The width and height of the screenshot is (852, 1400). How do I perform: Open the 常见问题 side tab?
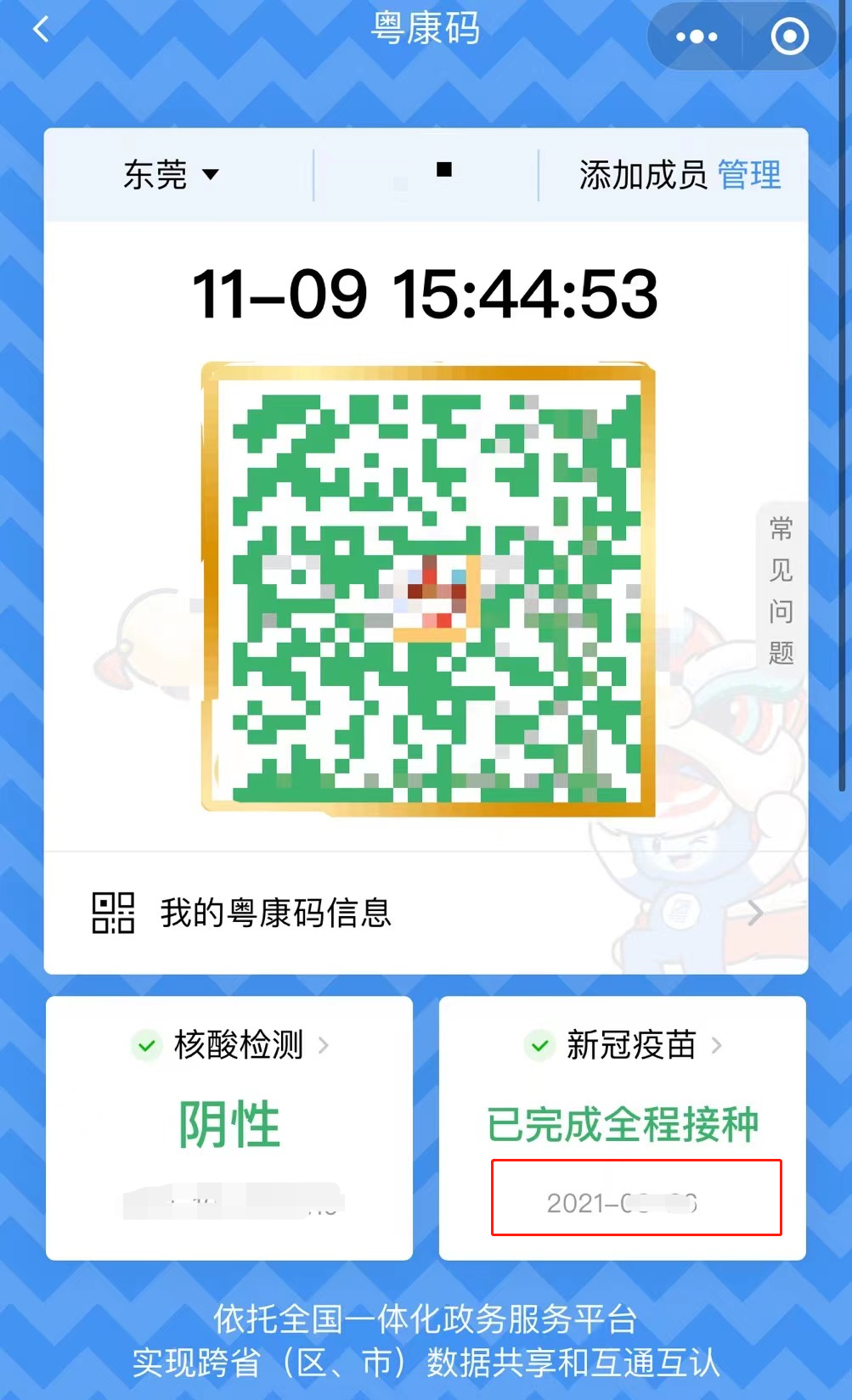[x=781, y=589]
